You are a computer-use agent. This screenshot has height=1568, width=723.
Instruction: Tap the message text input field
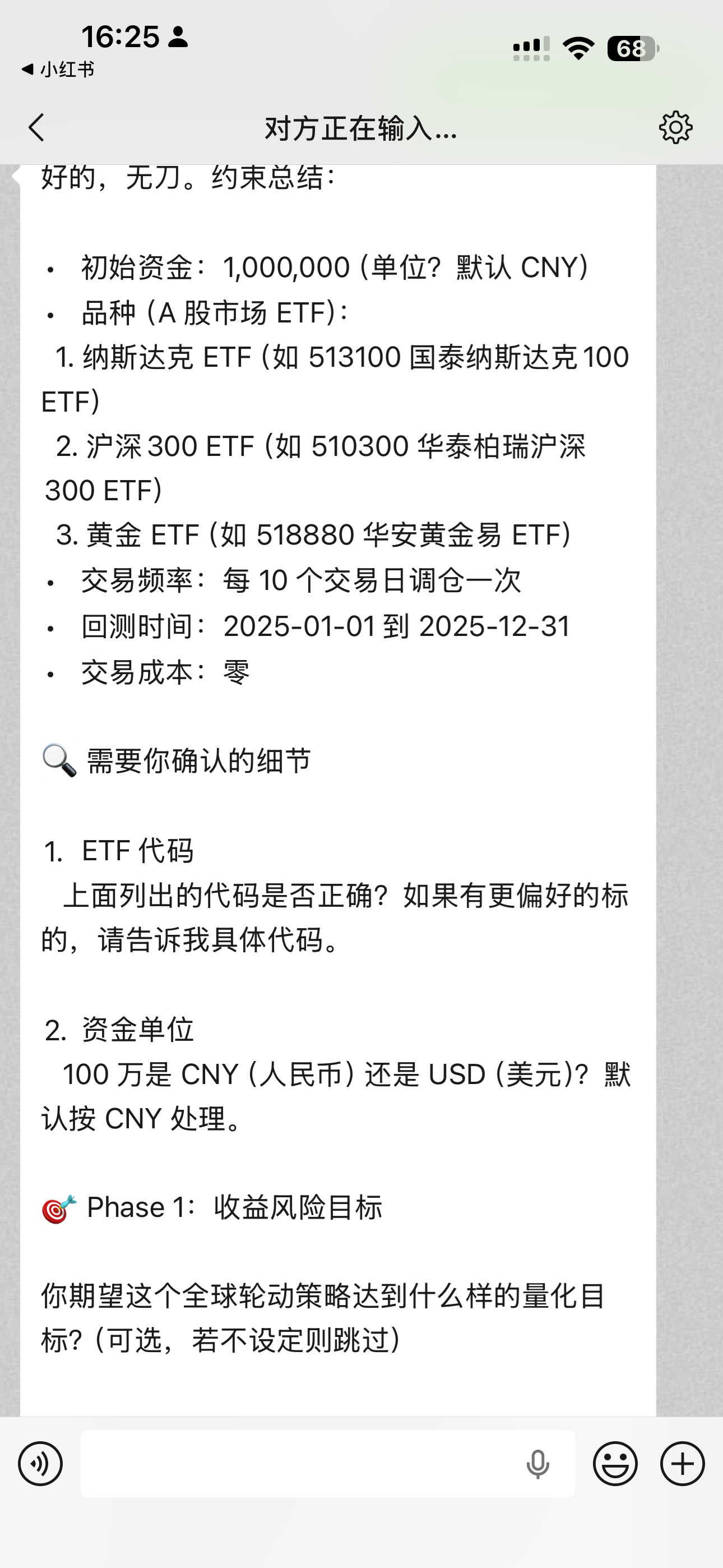pos(328,1463)
